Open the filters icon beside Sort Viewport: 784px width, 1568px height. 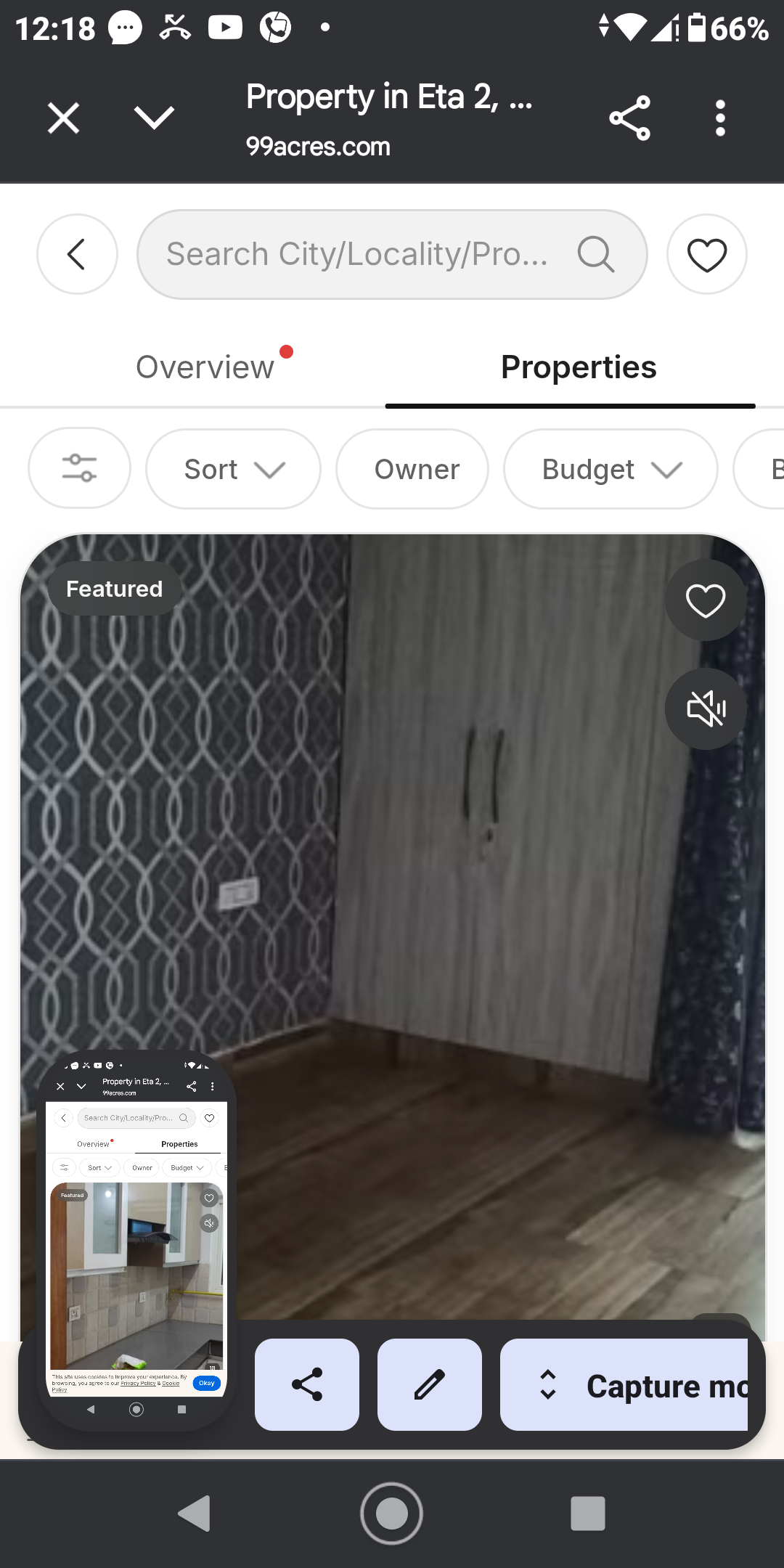[79, 468]
